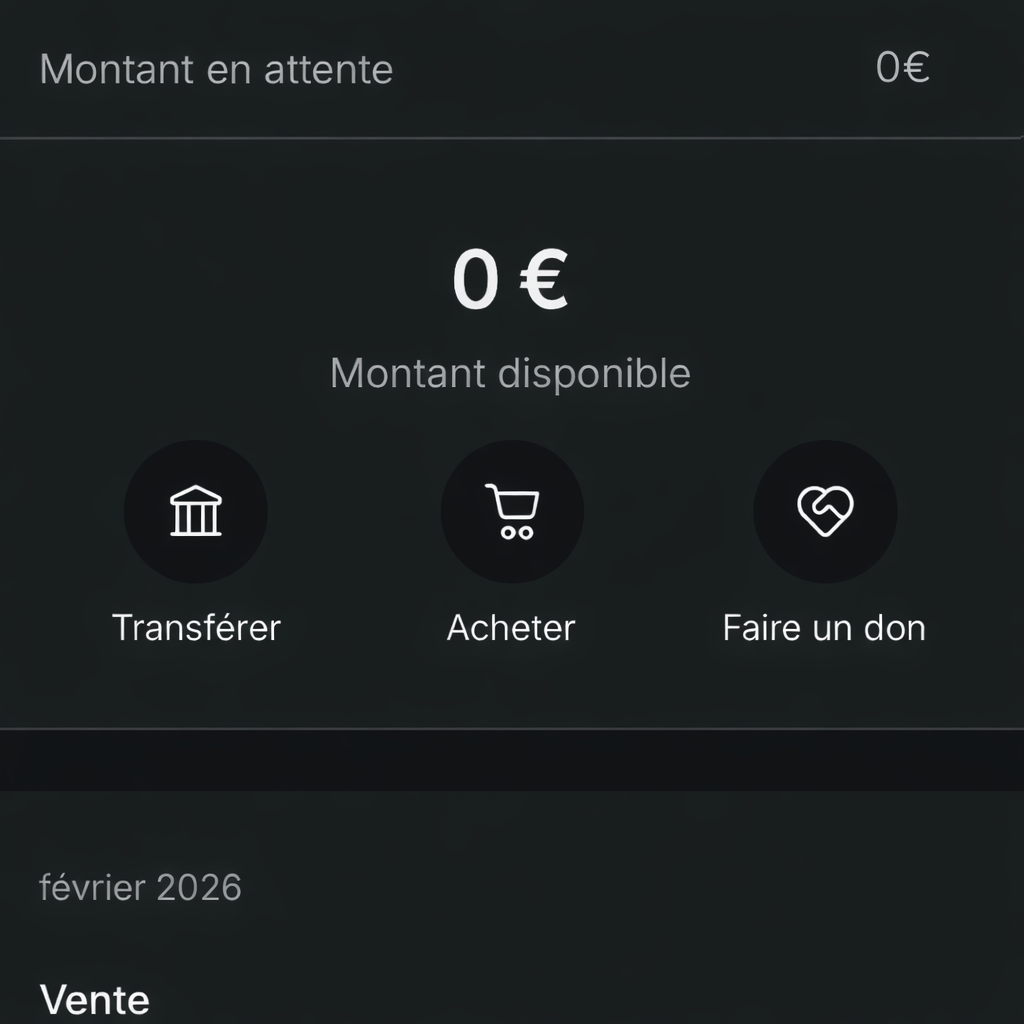
Task: Tap the Transférer bank button
Action: (x=196, y=512)
